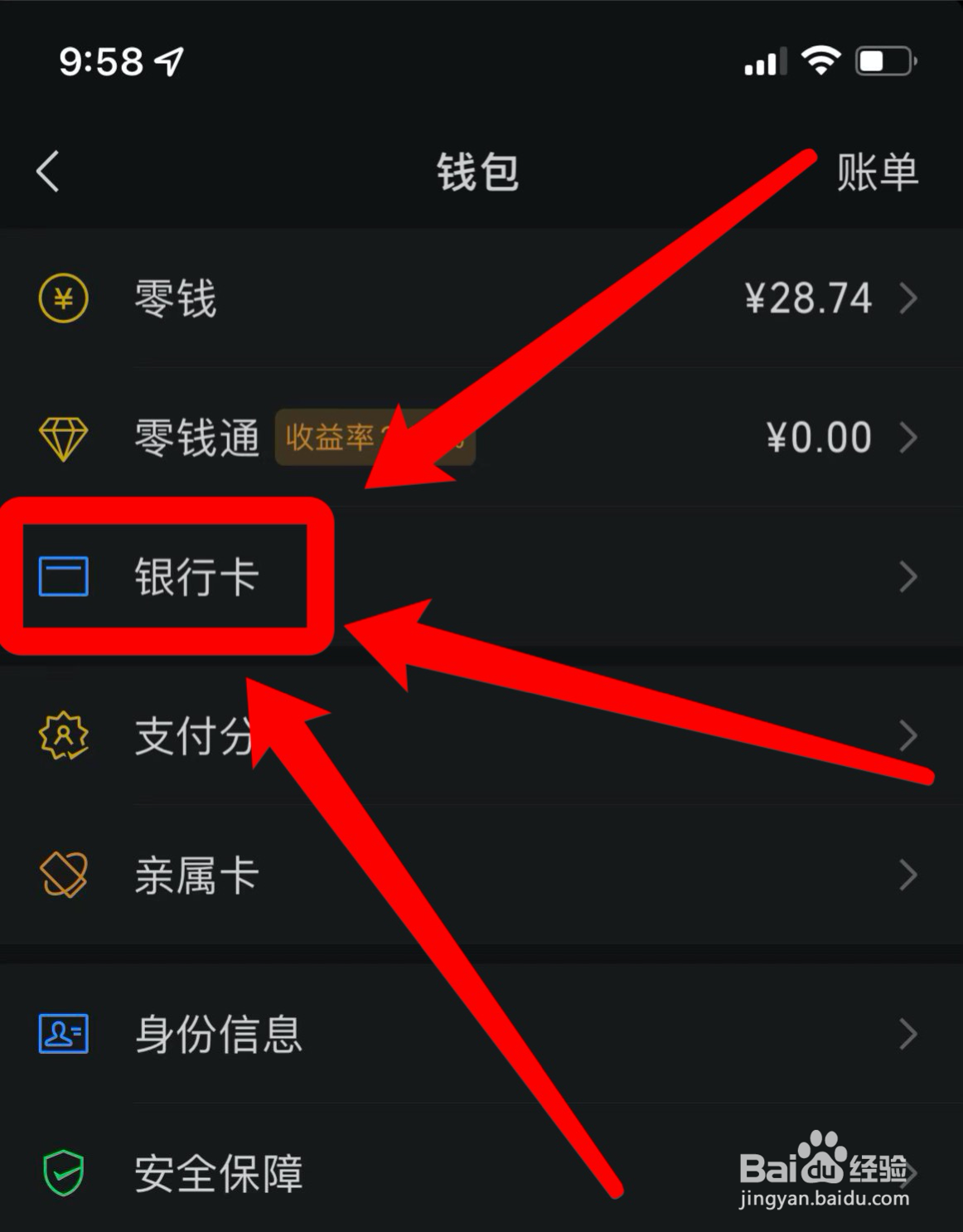963x1232 pixels.
Task: Open 零钱通 details with its arrow
Action: pos(908,439)
